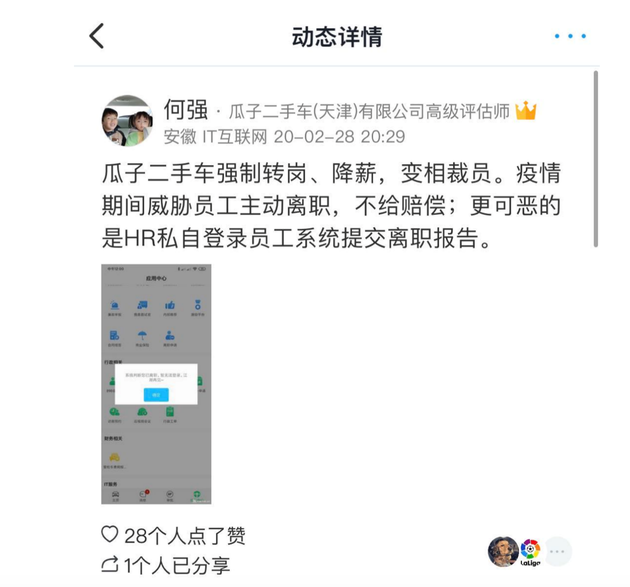Viewport: 630px width, 587px height.
Task: Open the three-dot overflow menu
Action: (x=570, y=37)
